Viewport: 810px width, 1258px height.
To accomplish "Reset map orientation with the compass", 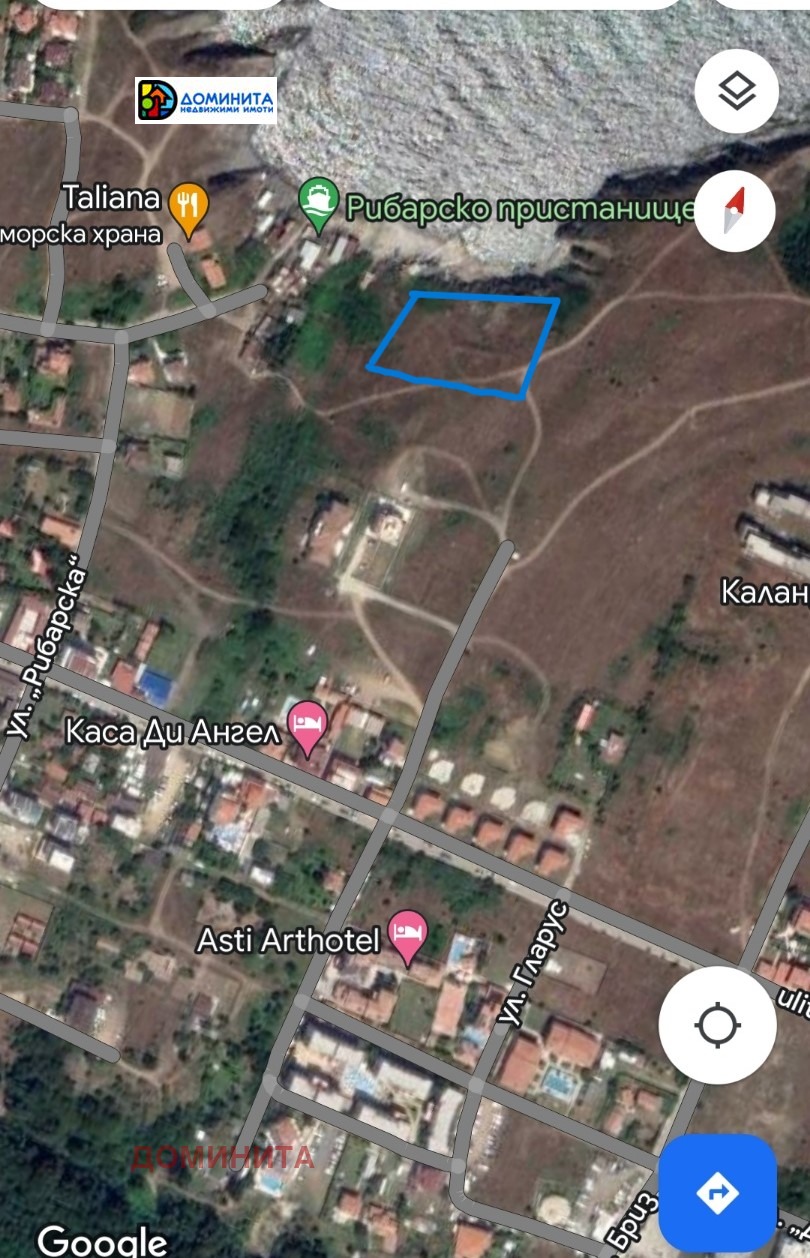I will pos(735,211).
